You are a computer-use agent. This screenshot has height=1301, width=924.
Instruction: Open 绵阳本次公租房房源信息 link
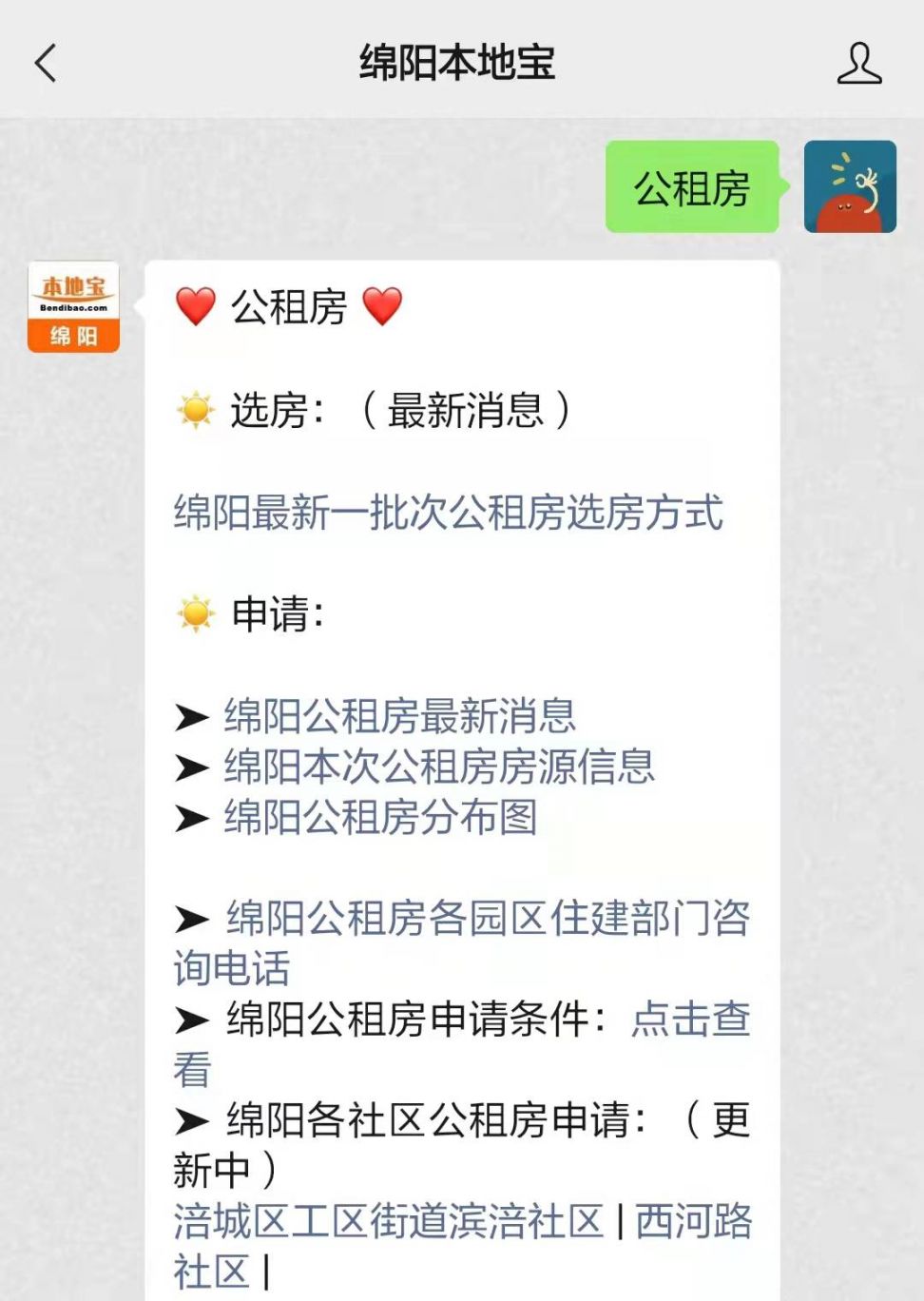point(439,767)
